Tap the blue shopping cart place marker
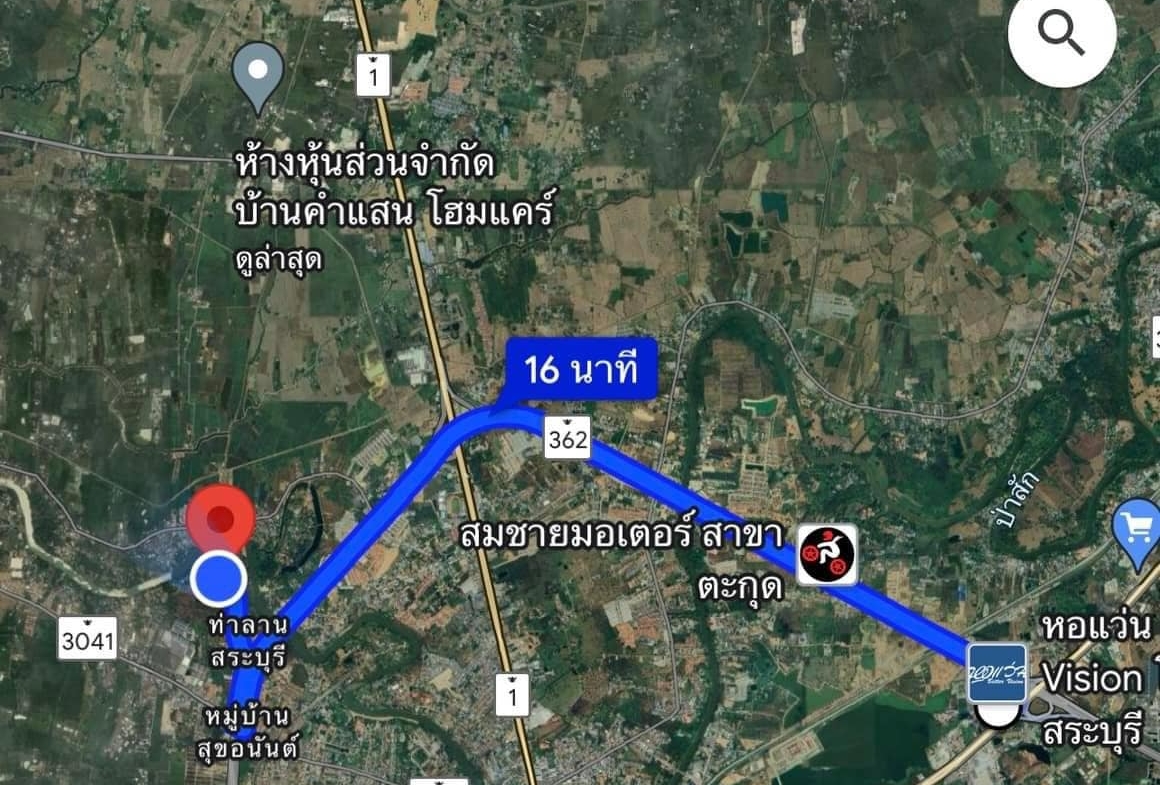 coord(1139,527)
